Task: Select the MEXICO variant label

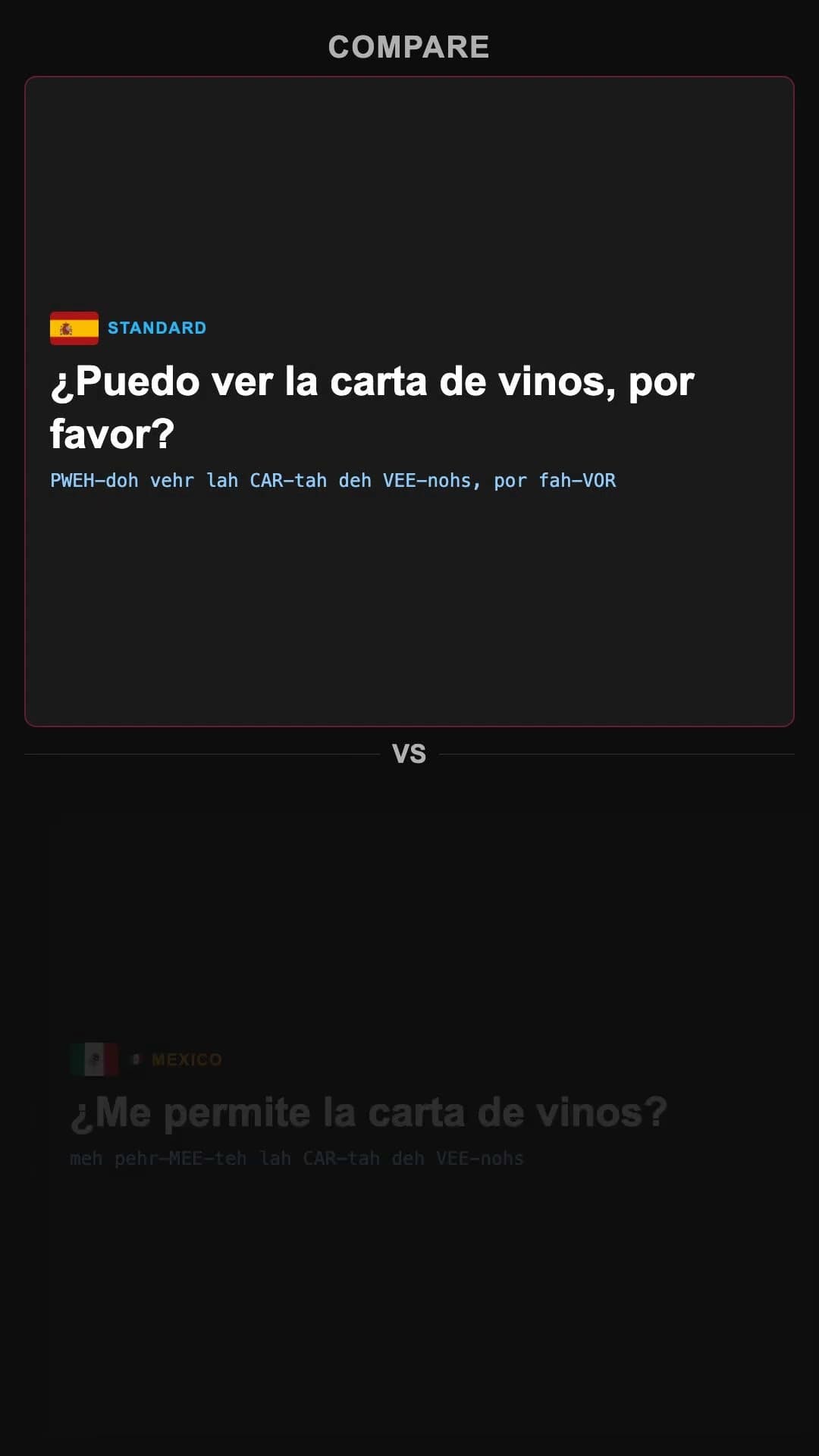Action: [x=186, y=1059]
